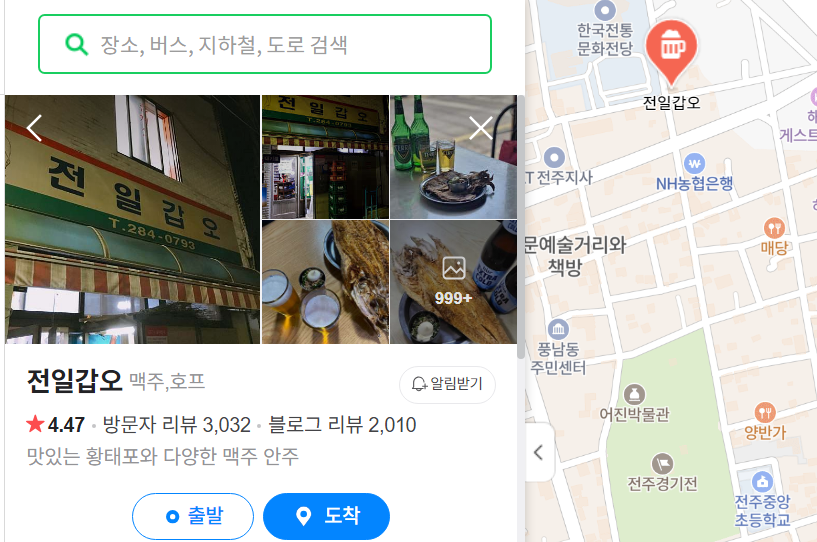Tap the 알림받기 notification button
The height and width of the screenshot is (542, 817).
click(x=447, y=384)
